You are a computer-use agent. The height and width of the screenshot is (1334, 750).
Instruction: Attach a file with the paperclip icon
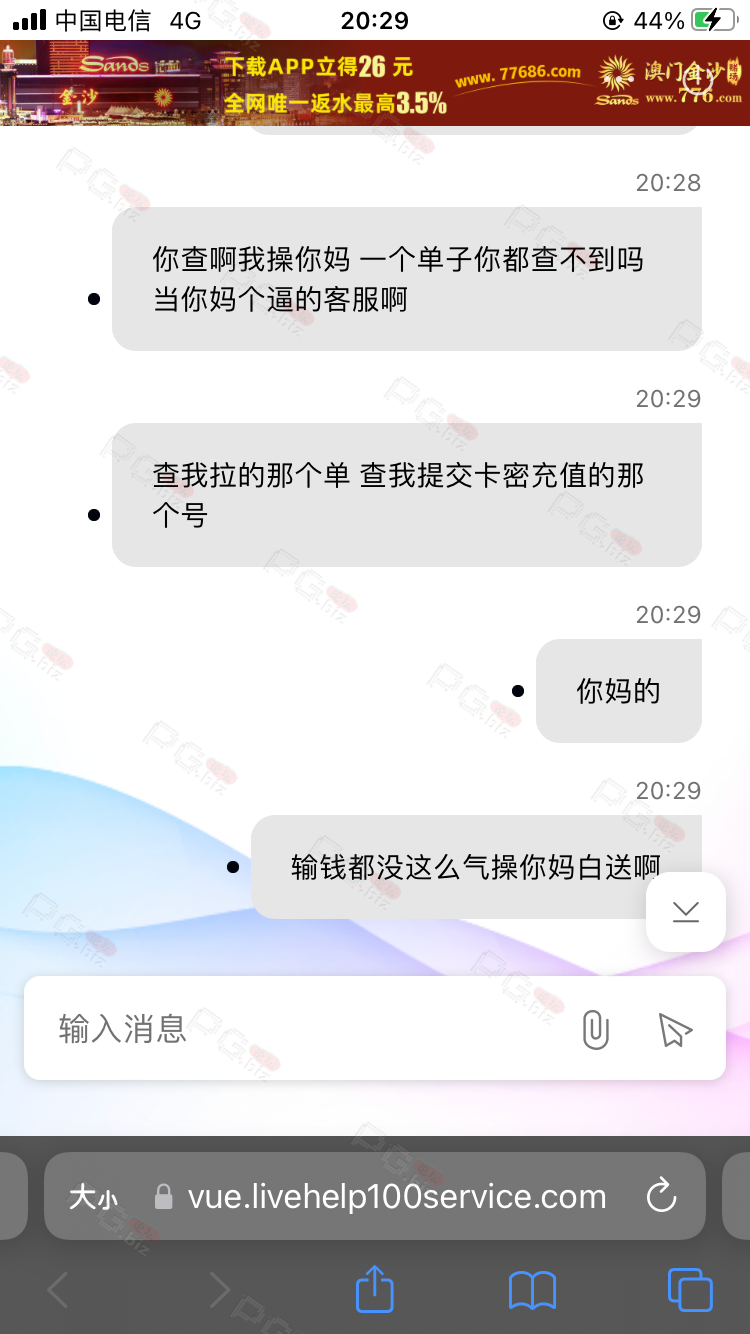pyautogui.click(x=595, y=1029)
